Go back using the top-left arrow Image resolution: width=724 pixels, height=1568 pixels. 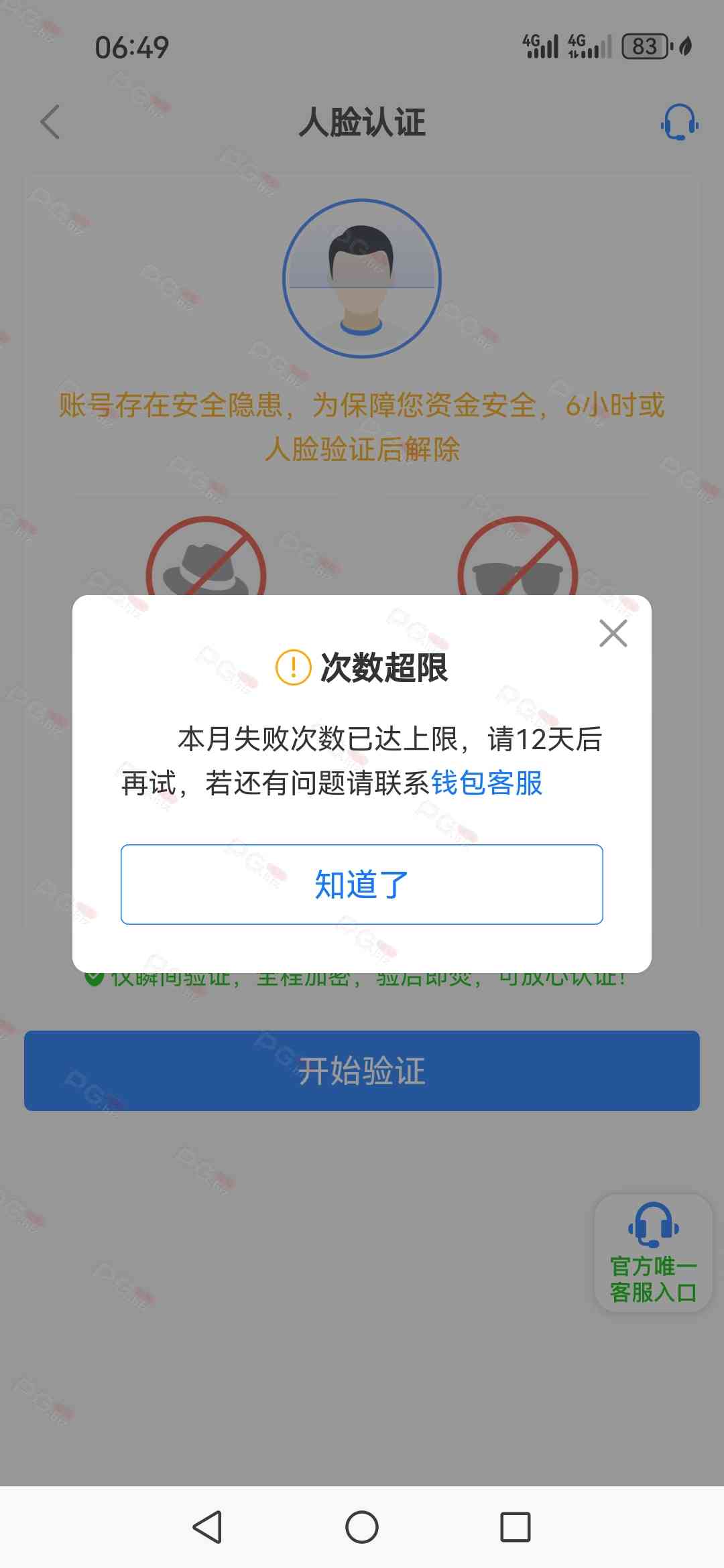[x=50, y=122]
